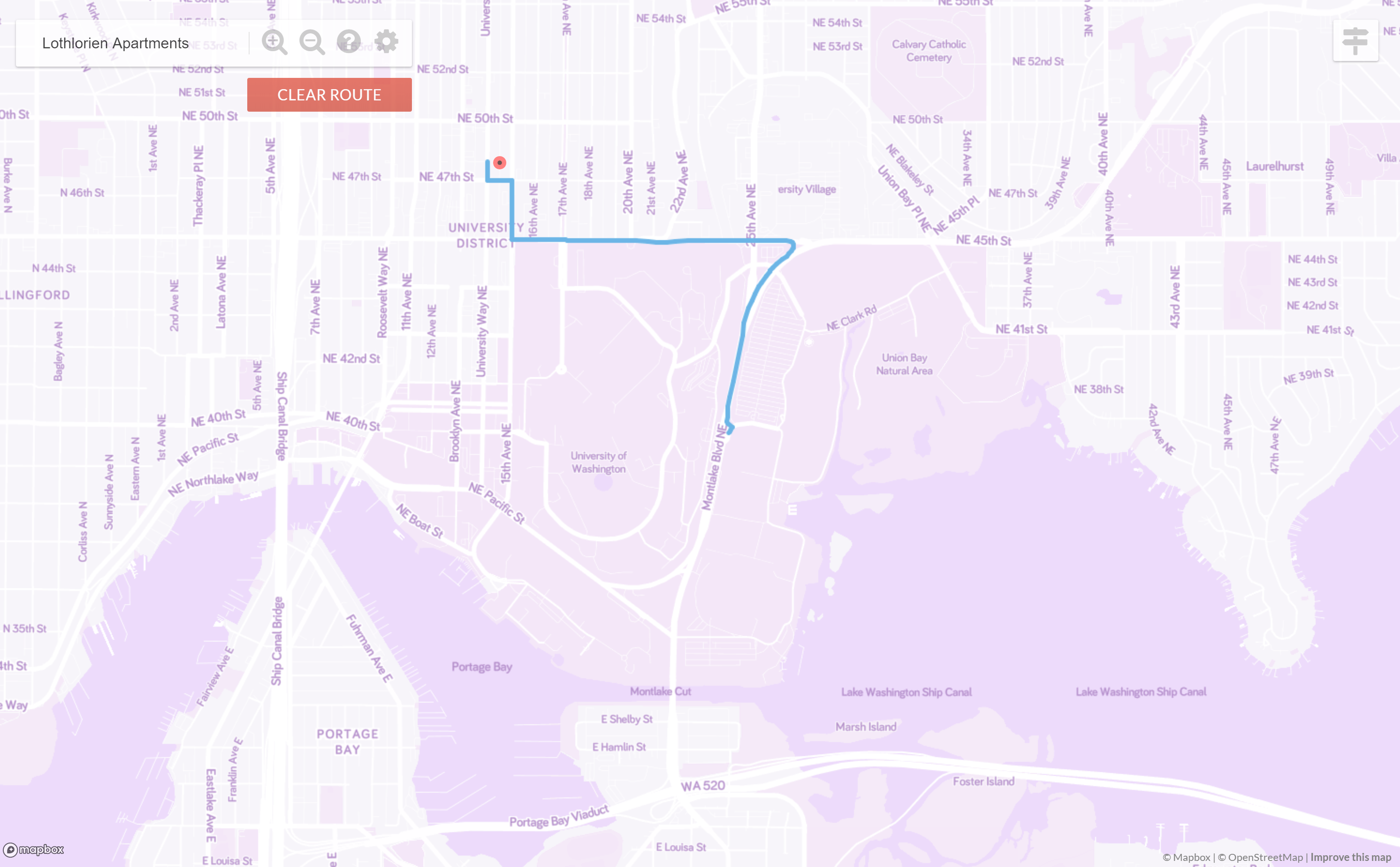Open the directions signpost button
Screen dimensions: 1400x867
[1355, 41]
